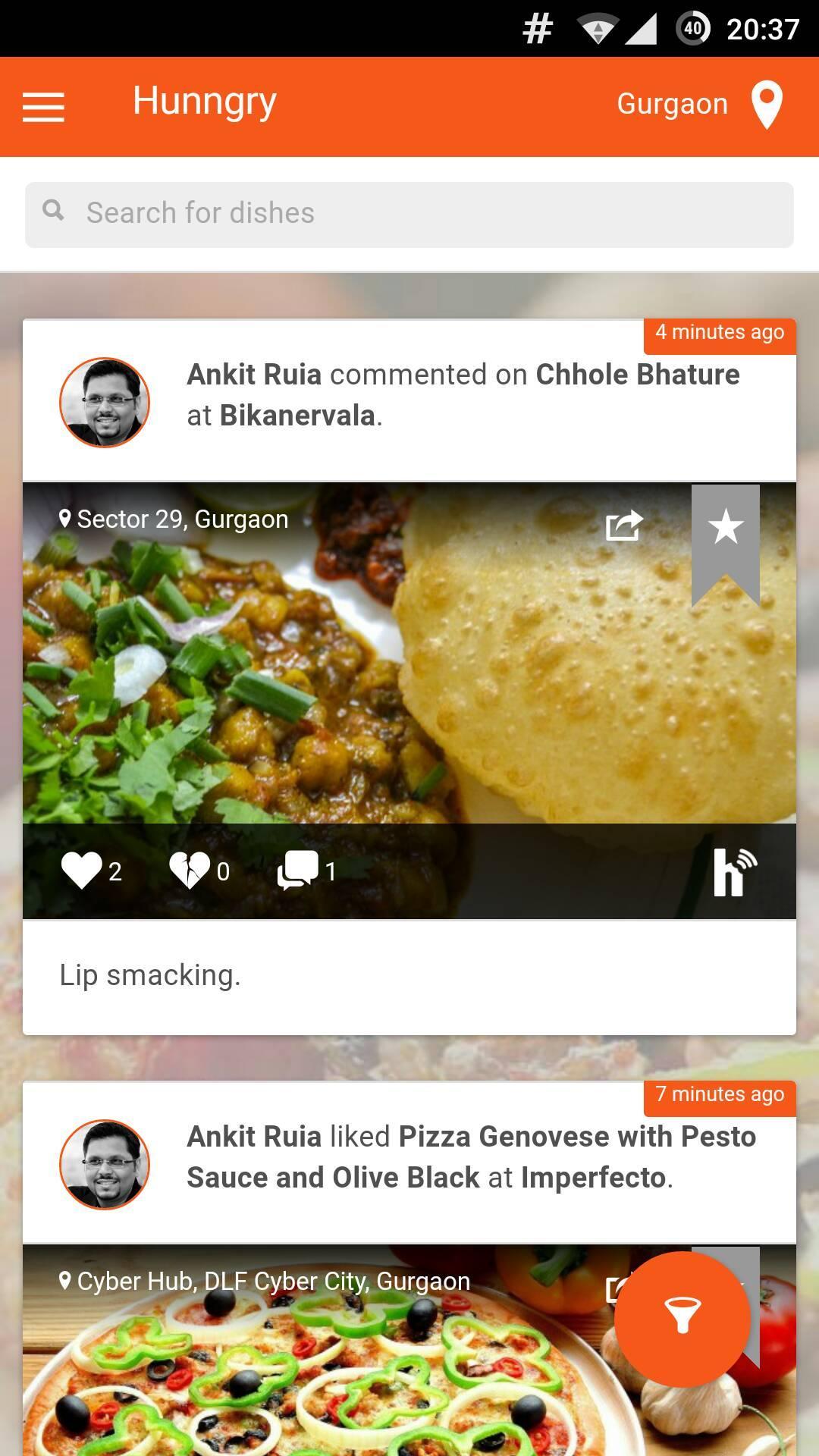Open Imperfecto restaurant link
The width and height of the screenshot is (819, 1456).
click(593, 1178)
